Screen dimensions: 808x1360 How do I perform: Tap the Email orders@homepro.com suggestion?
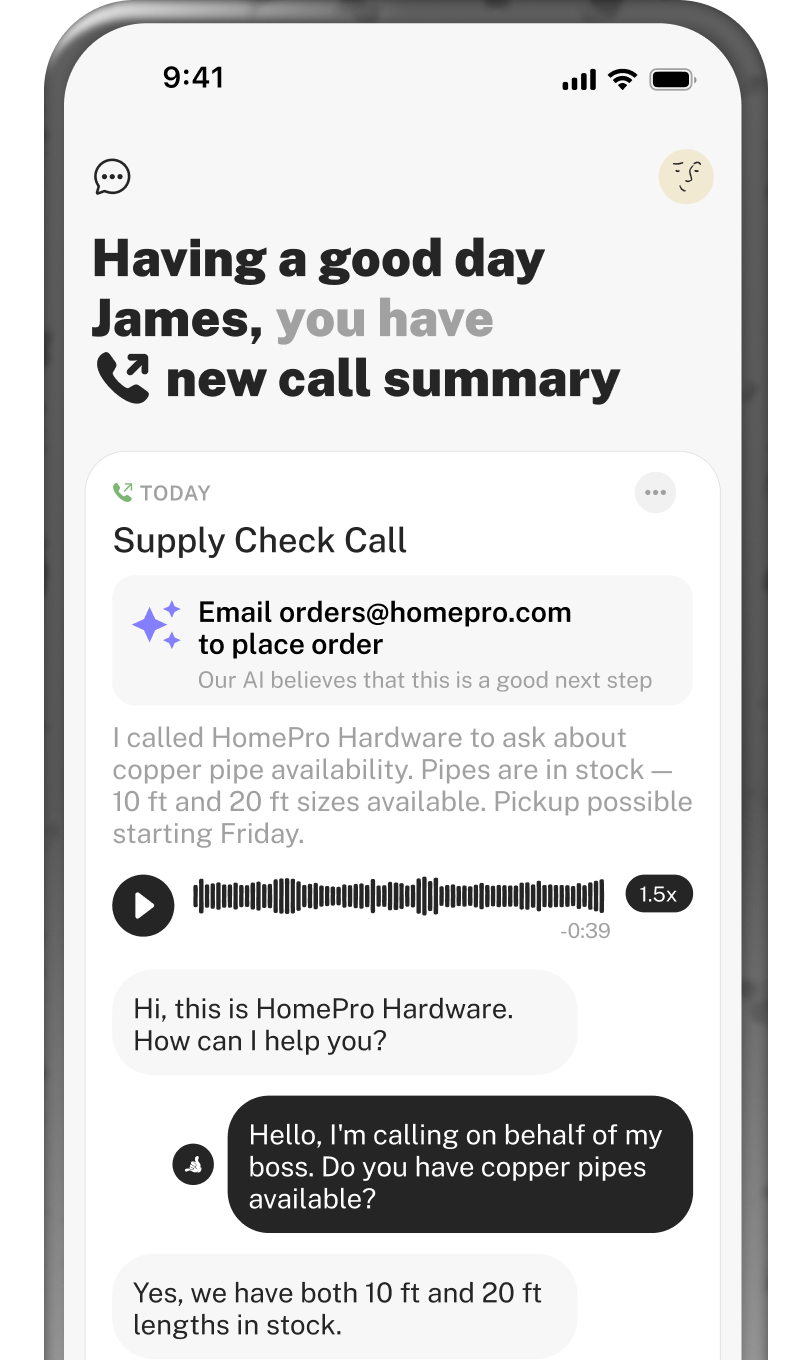point(402,640)
